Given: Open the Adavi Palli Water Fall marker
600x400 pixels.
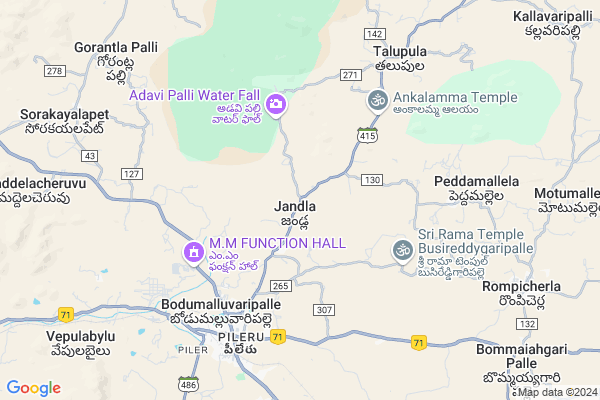Looking at the screenshot, I should pyautogui.click(x=276, y=104).
